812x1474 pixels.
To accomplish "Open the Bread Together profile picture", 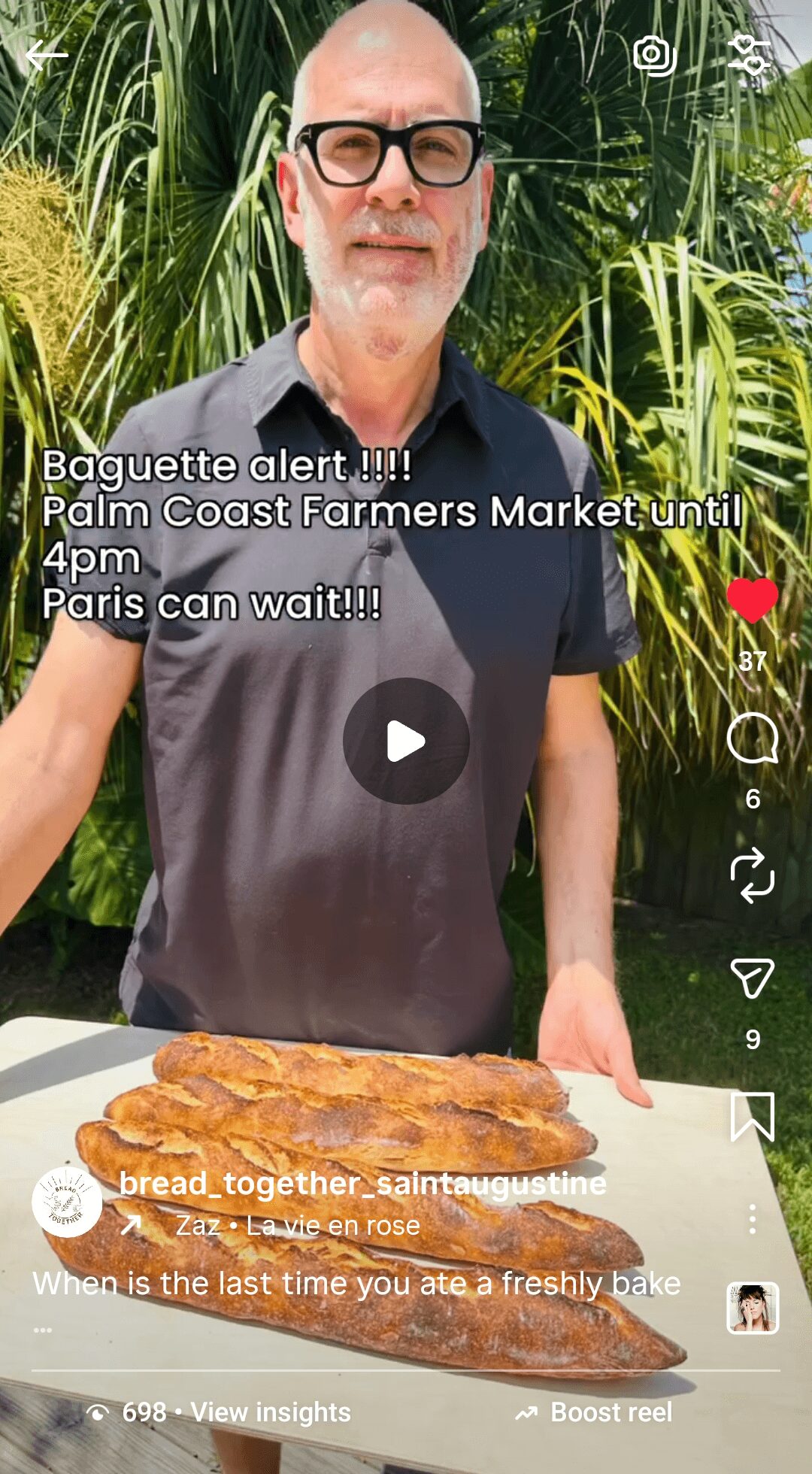I will click(x=67, y=1203).
